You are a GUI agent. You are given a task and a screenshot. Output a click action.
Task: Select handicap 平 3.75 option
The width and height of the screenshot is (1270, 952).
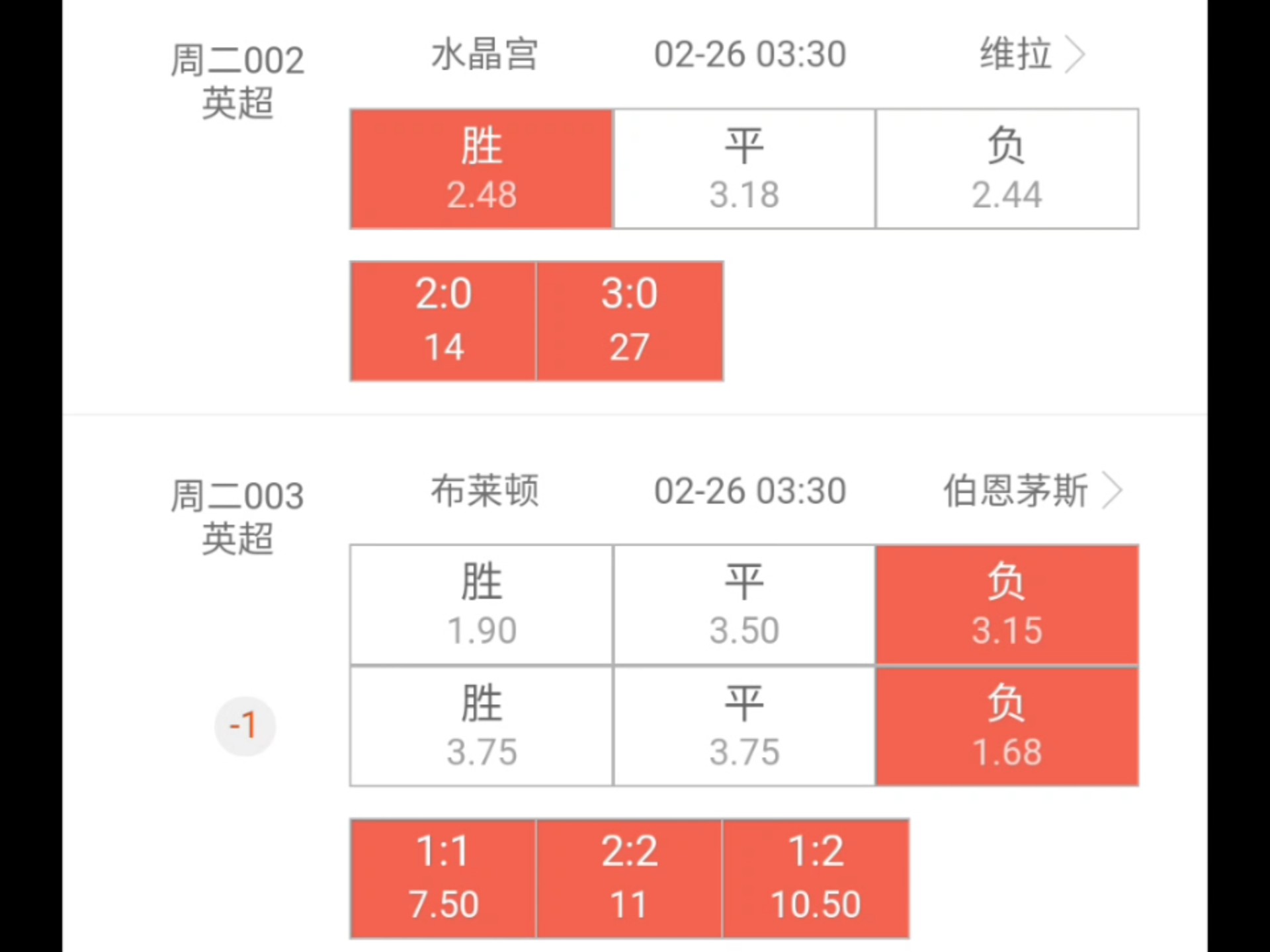click(x=744, y=727)
